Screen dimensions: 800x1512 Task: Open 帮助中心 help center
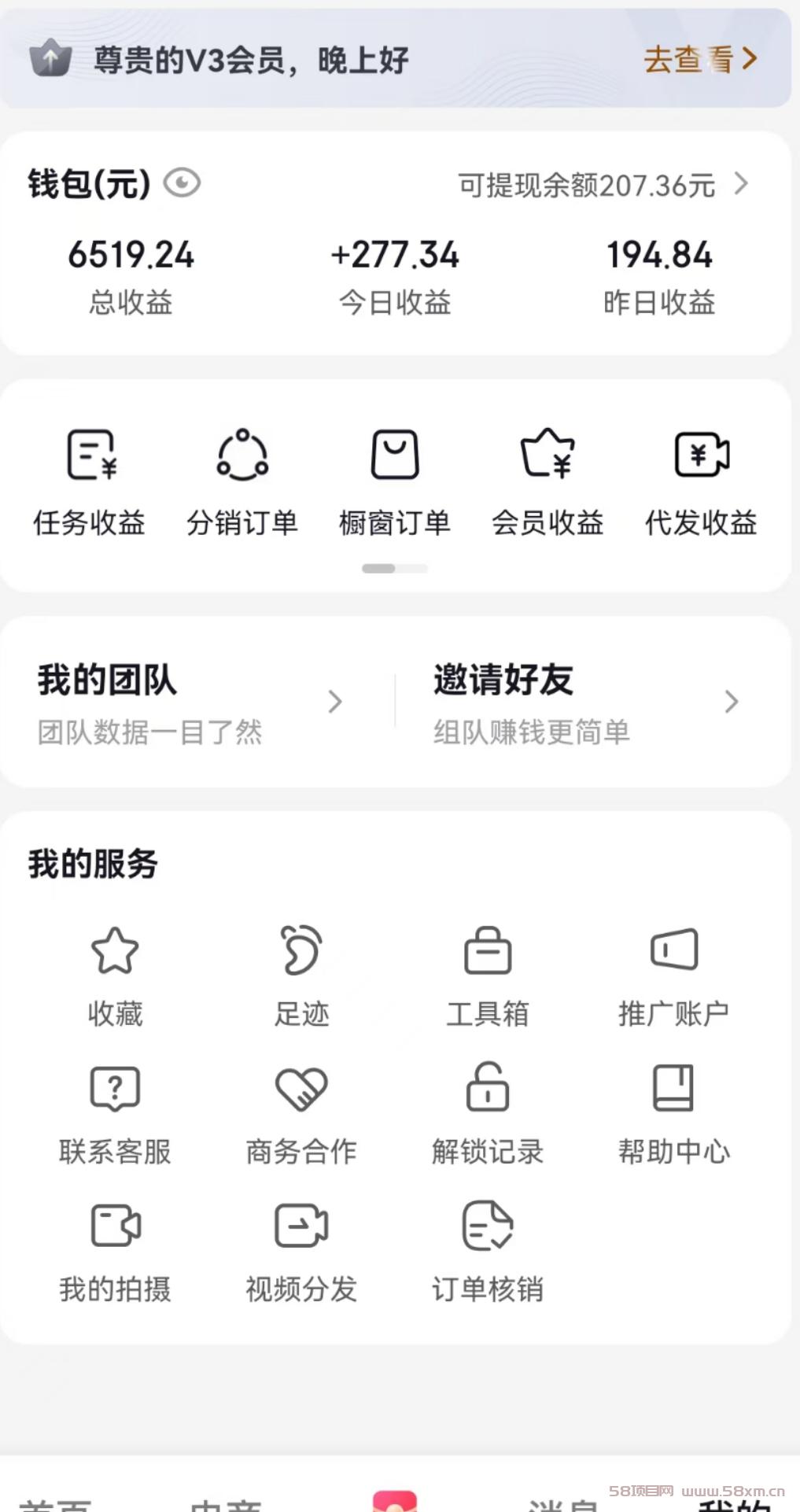point(674,1115)
